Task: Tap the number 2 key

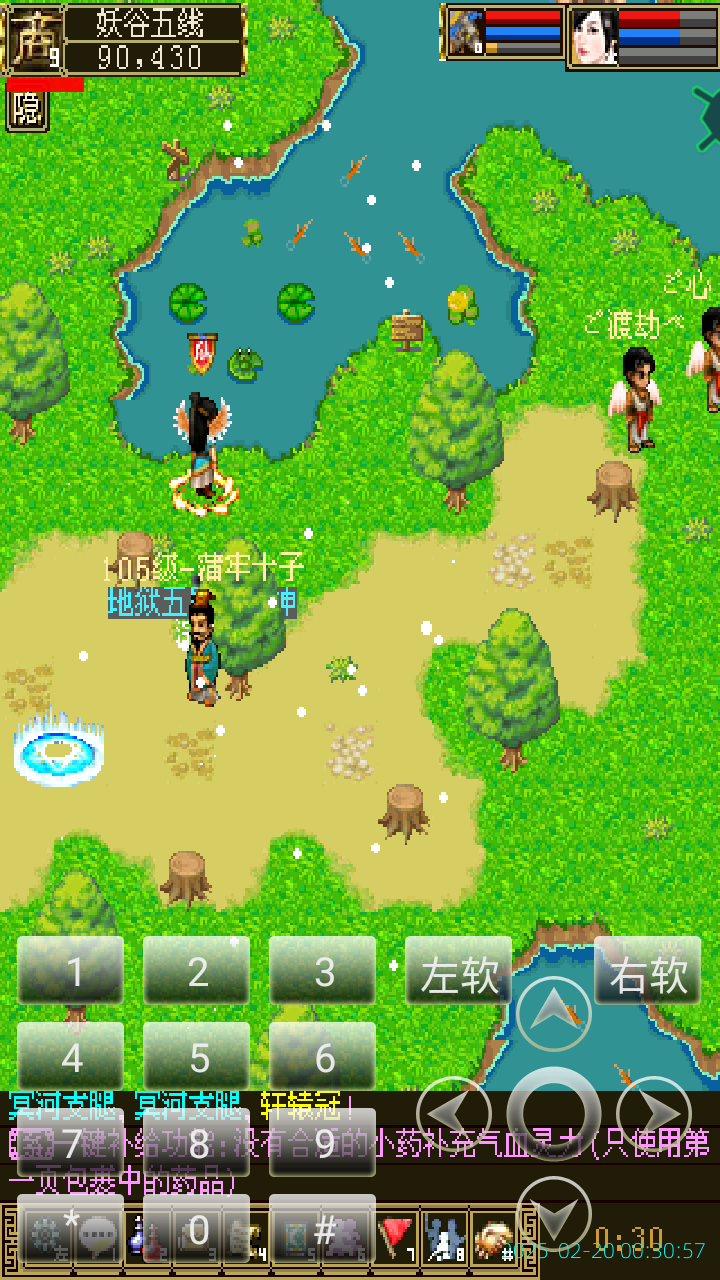Action: (197, 971)
